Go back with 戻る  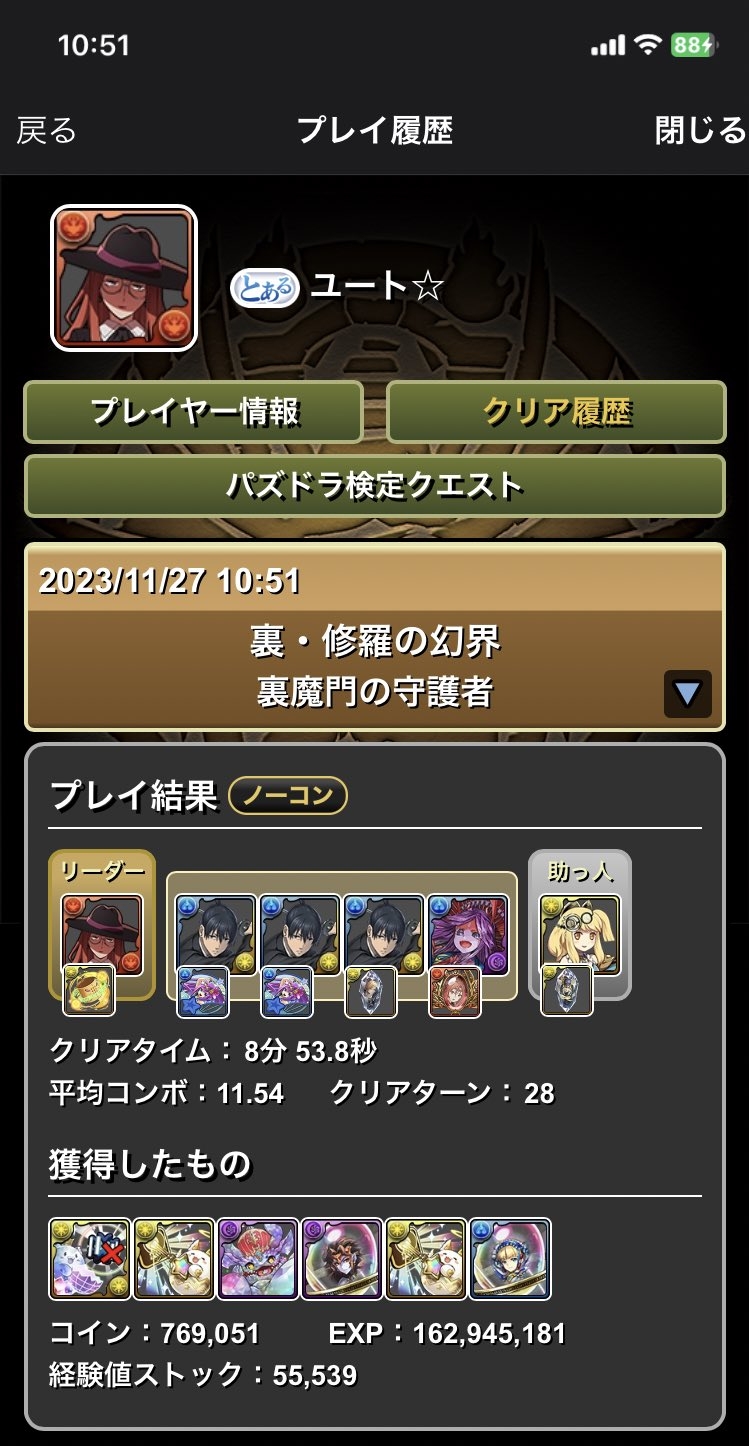(x=46, y=130)
